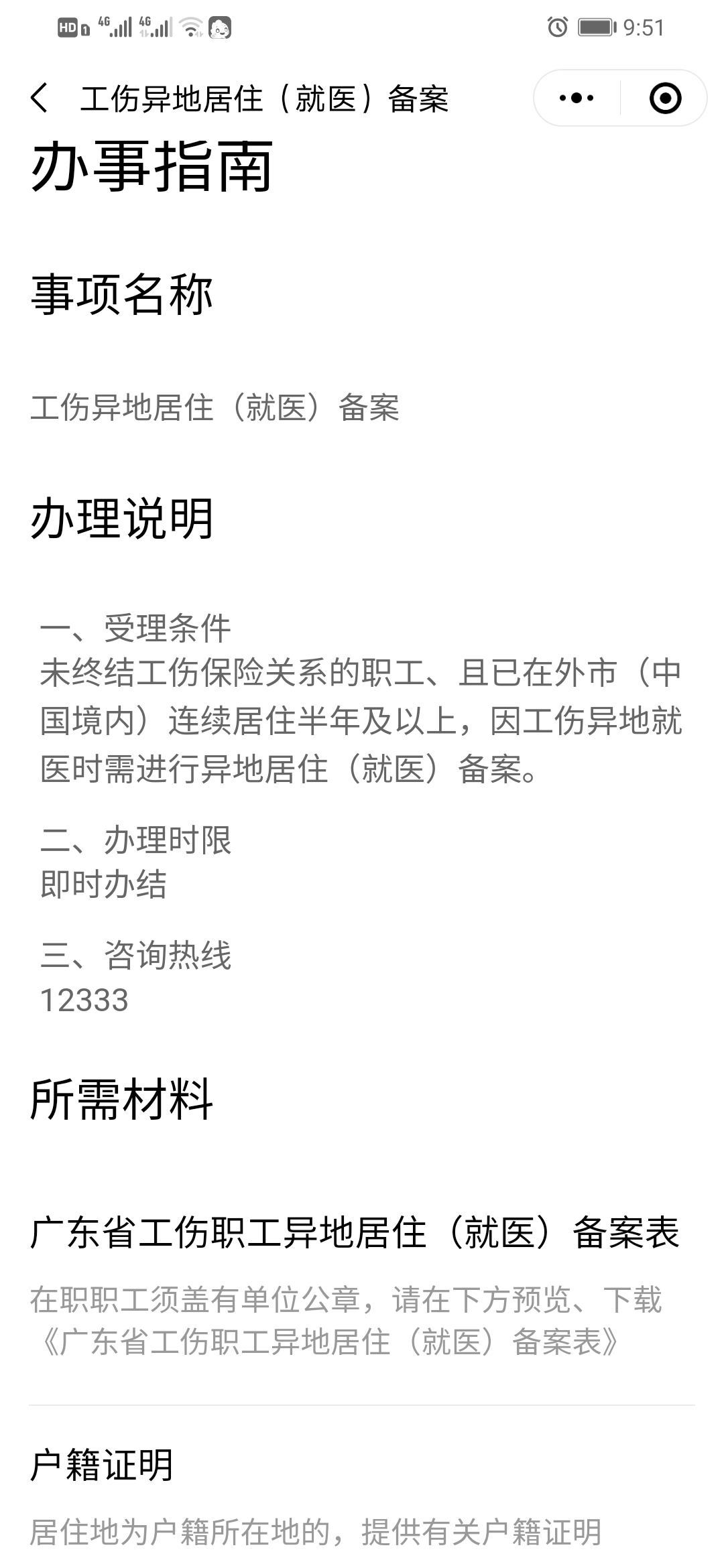Tap the mascot icon in the status bar
Viewport: 724px width, 1568px height.
222,28
